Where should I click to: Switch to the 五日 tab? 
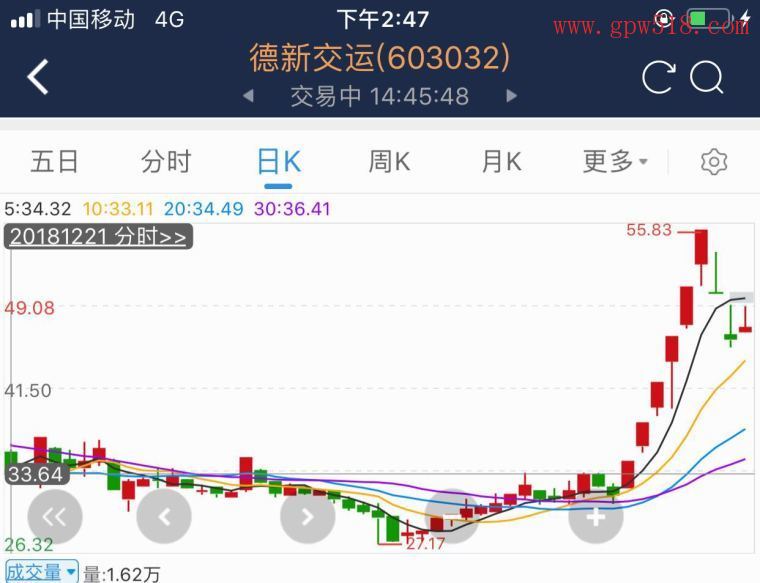pyautogui.click(x=54, y=161)
